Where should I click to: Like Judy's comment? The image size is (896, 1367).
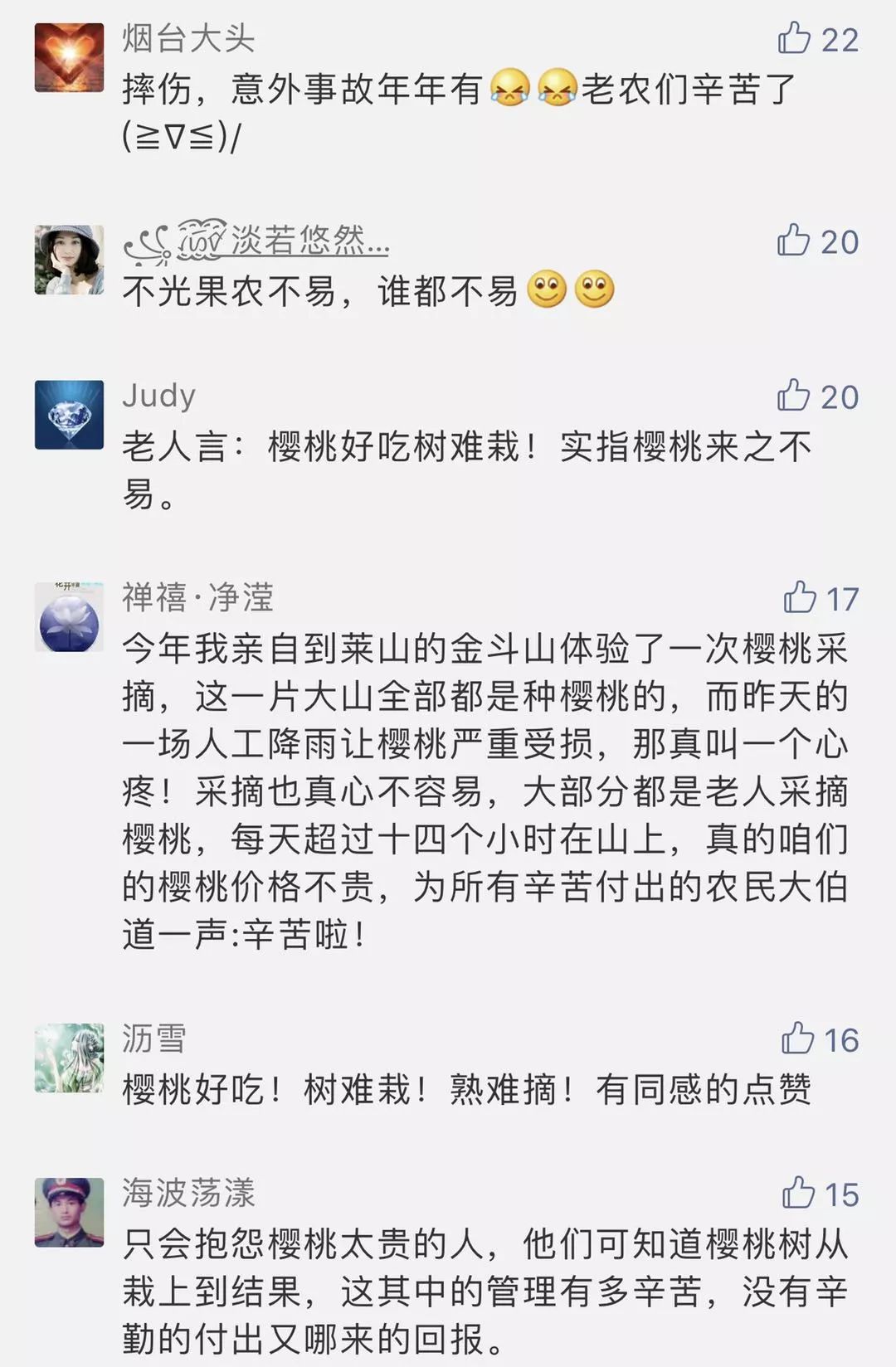click(x=794, y=396)
